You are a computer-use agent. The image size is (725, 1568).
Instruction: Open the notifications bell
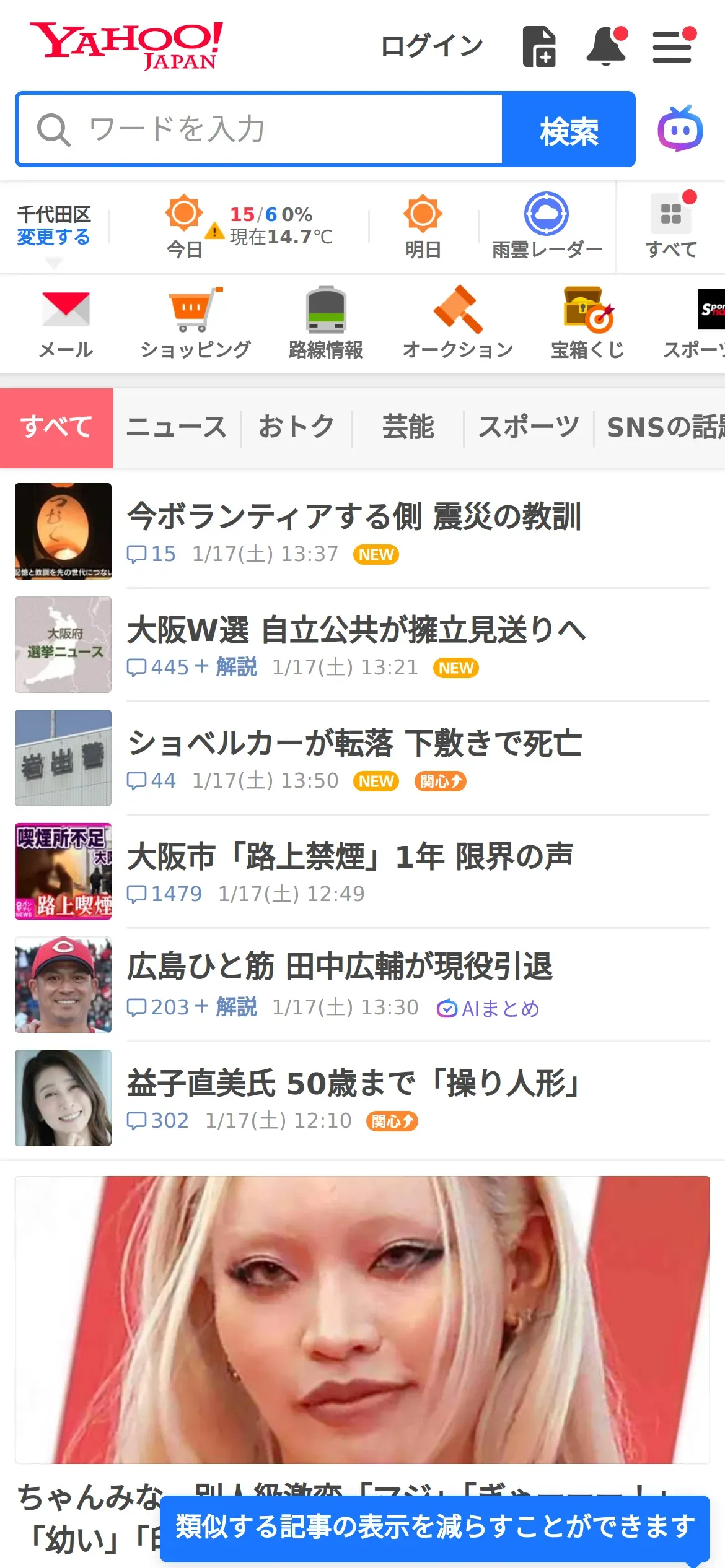[606, 46]
